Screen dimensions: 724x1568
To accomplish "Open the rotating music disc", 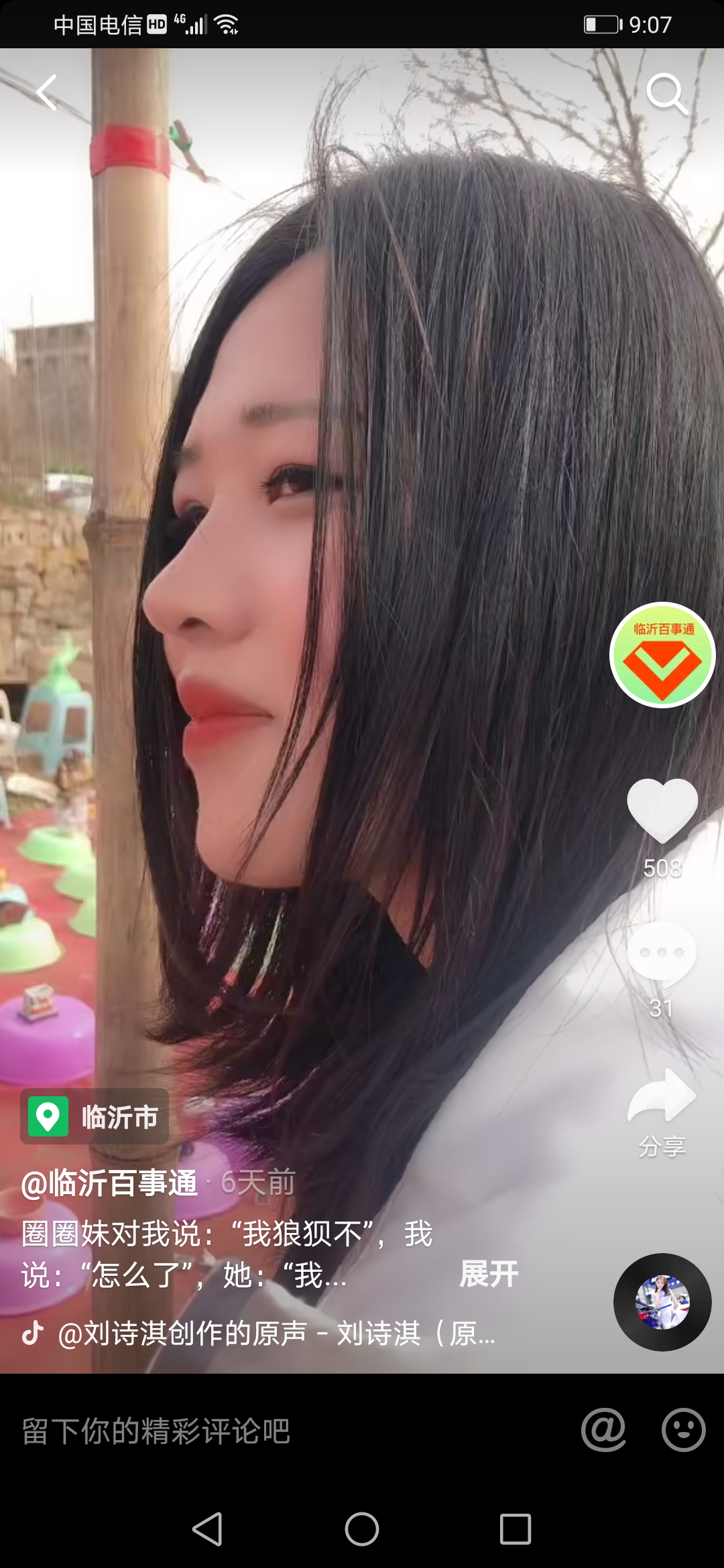I will click(662, 1302).
